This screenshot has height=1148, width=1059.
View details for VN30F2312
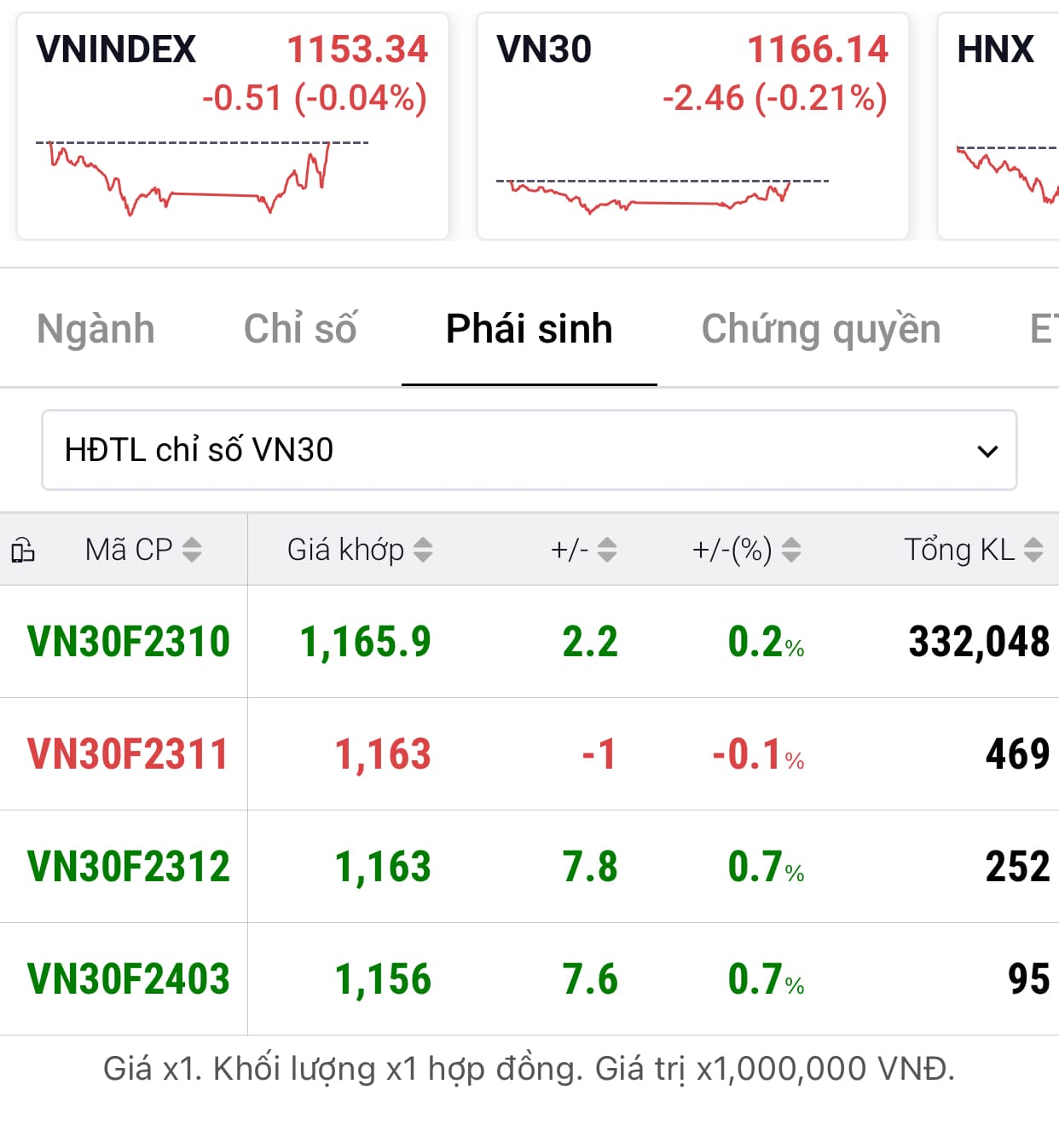tap(129, 867)
